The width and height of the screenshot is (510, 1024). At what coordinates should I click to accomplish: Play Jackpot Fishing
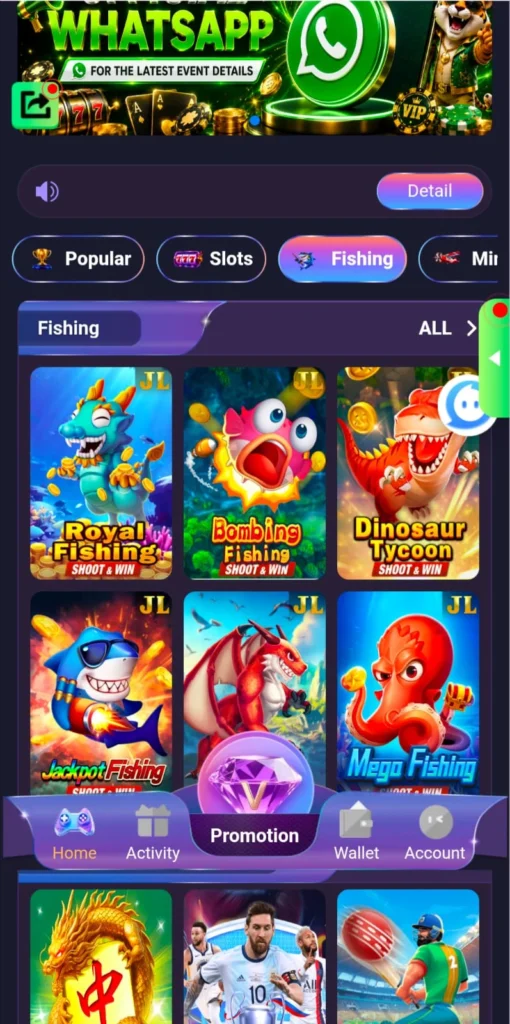[101, 692]
